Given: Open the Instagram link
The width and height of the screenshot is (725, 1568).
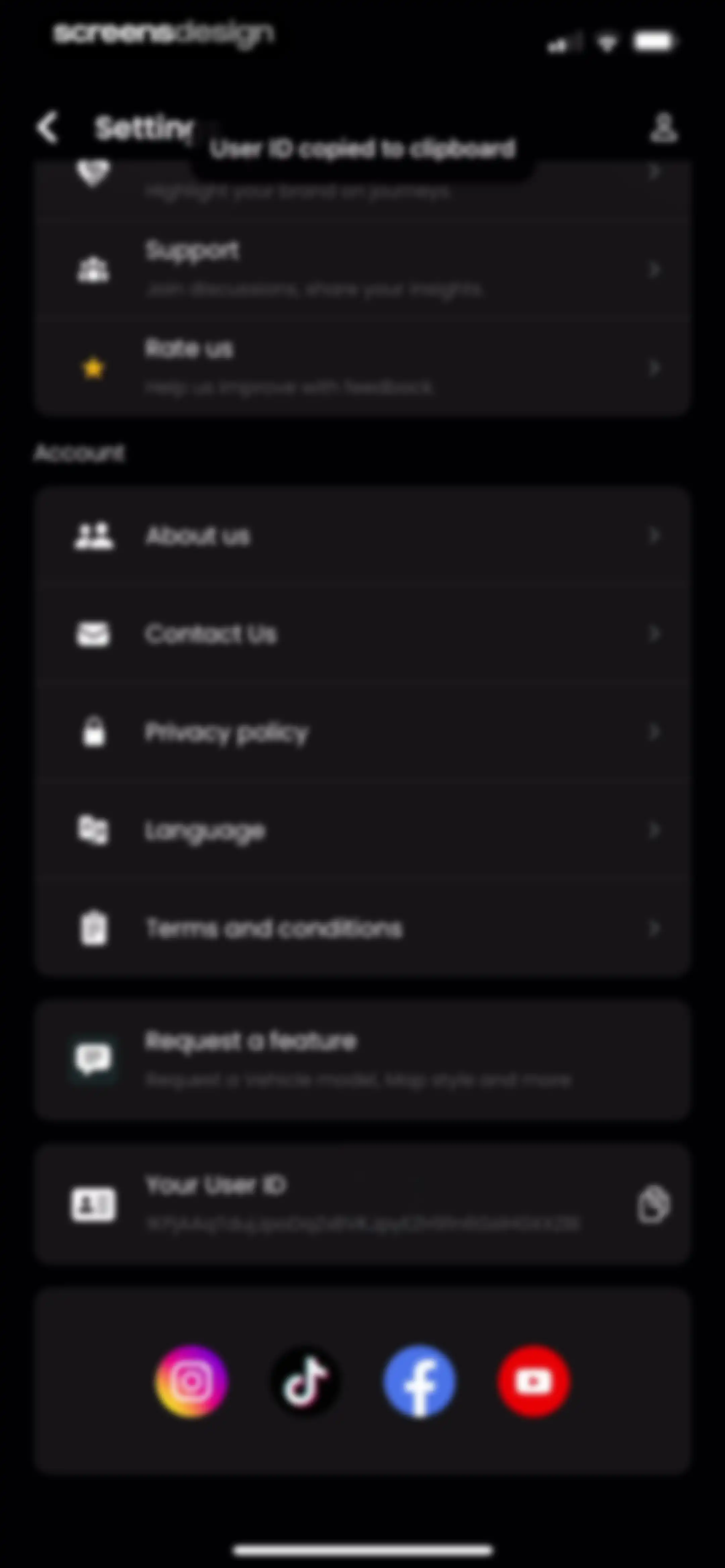Looking at the screenshot, I should [191, 1381].
